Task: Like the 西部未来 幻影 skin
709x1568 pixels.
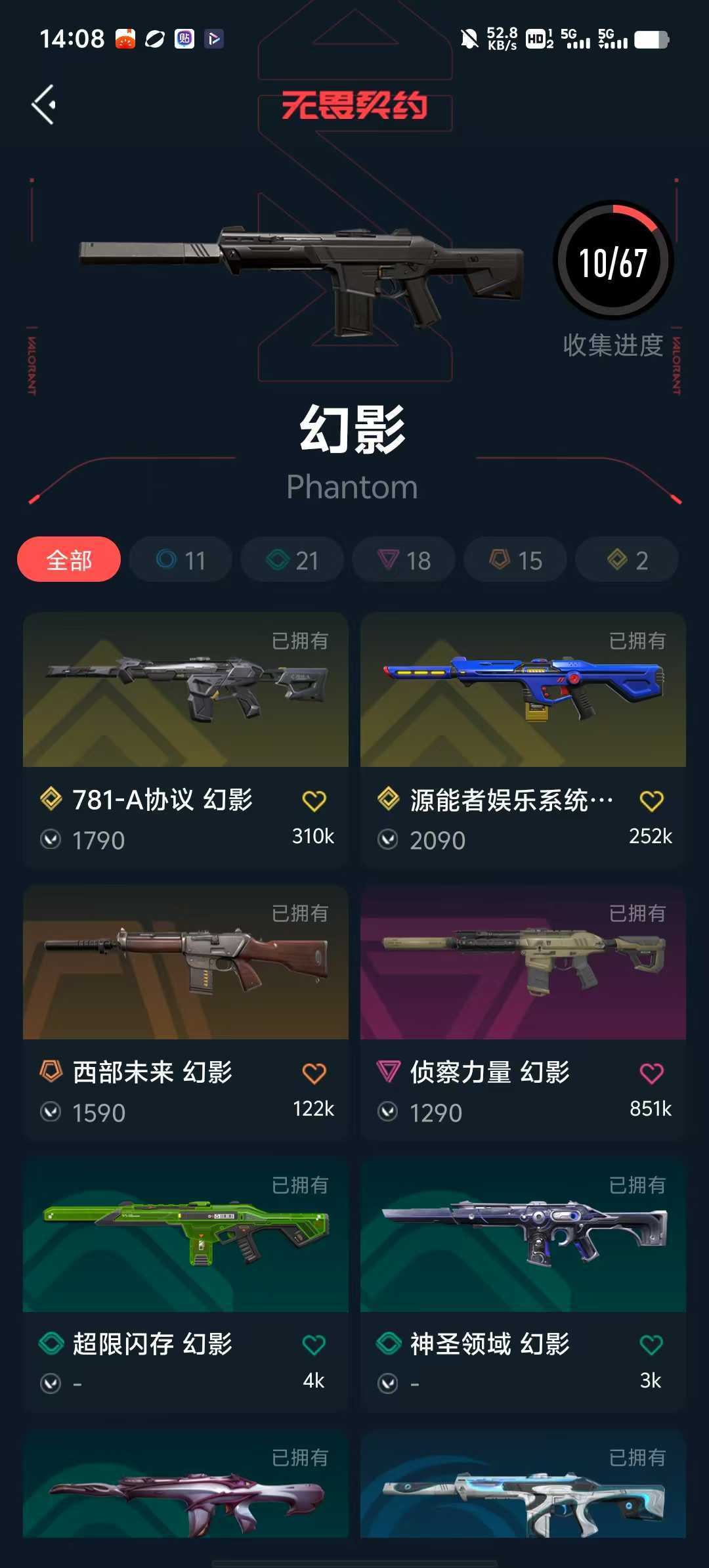Action: tap(314, 1073)
